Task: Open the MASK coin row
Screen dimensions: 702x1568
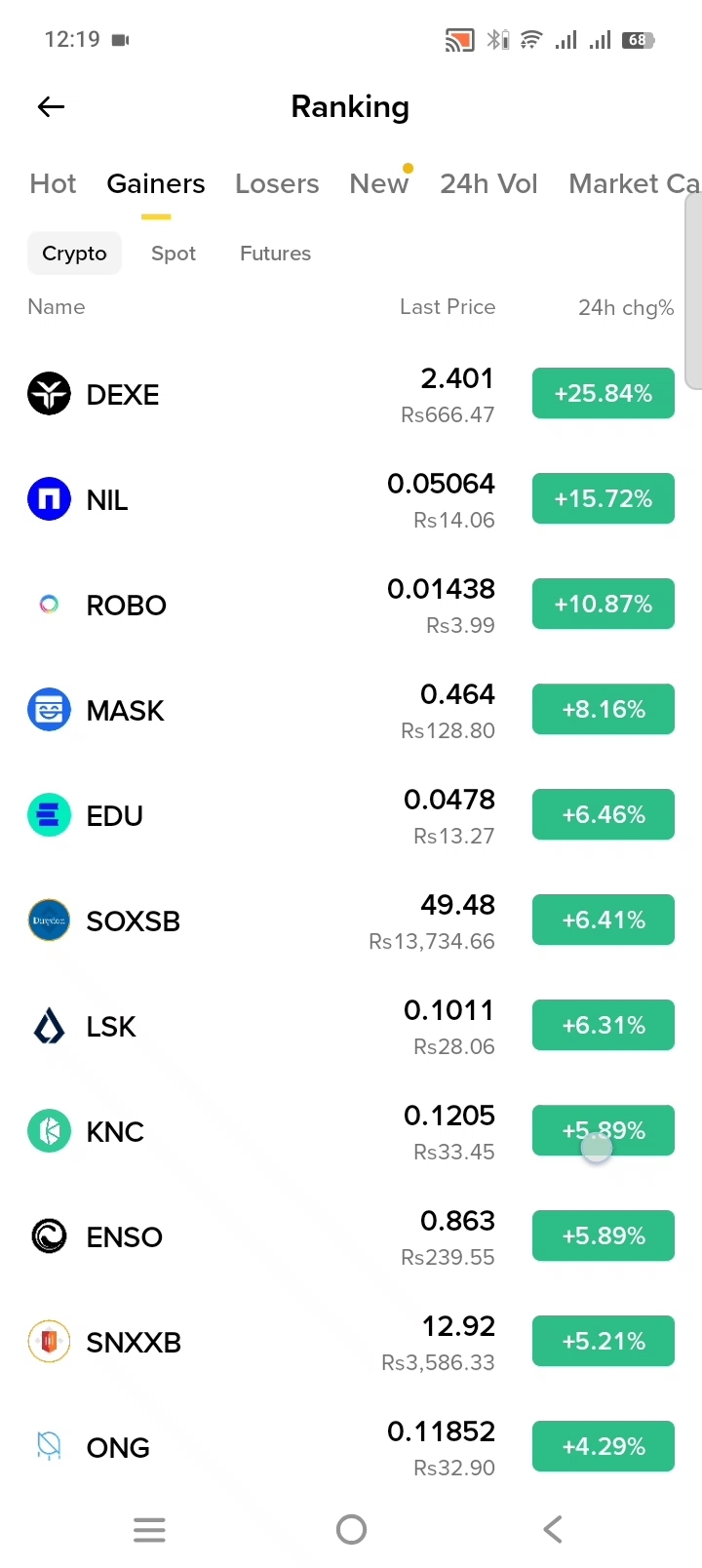Action: click(x=351, y=710)
